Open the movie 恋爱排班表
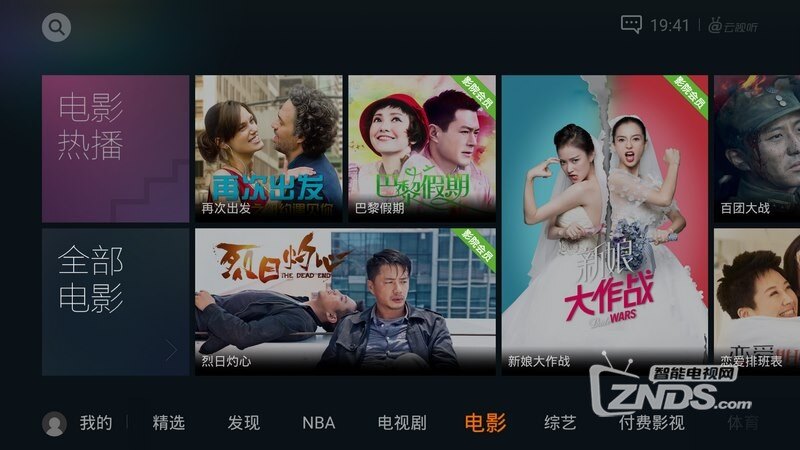 pos(757,301)
